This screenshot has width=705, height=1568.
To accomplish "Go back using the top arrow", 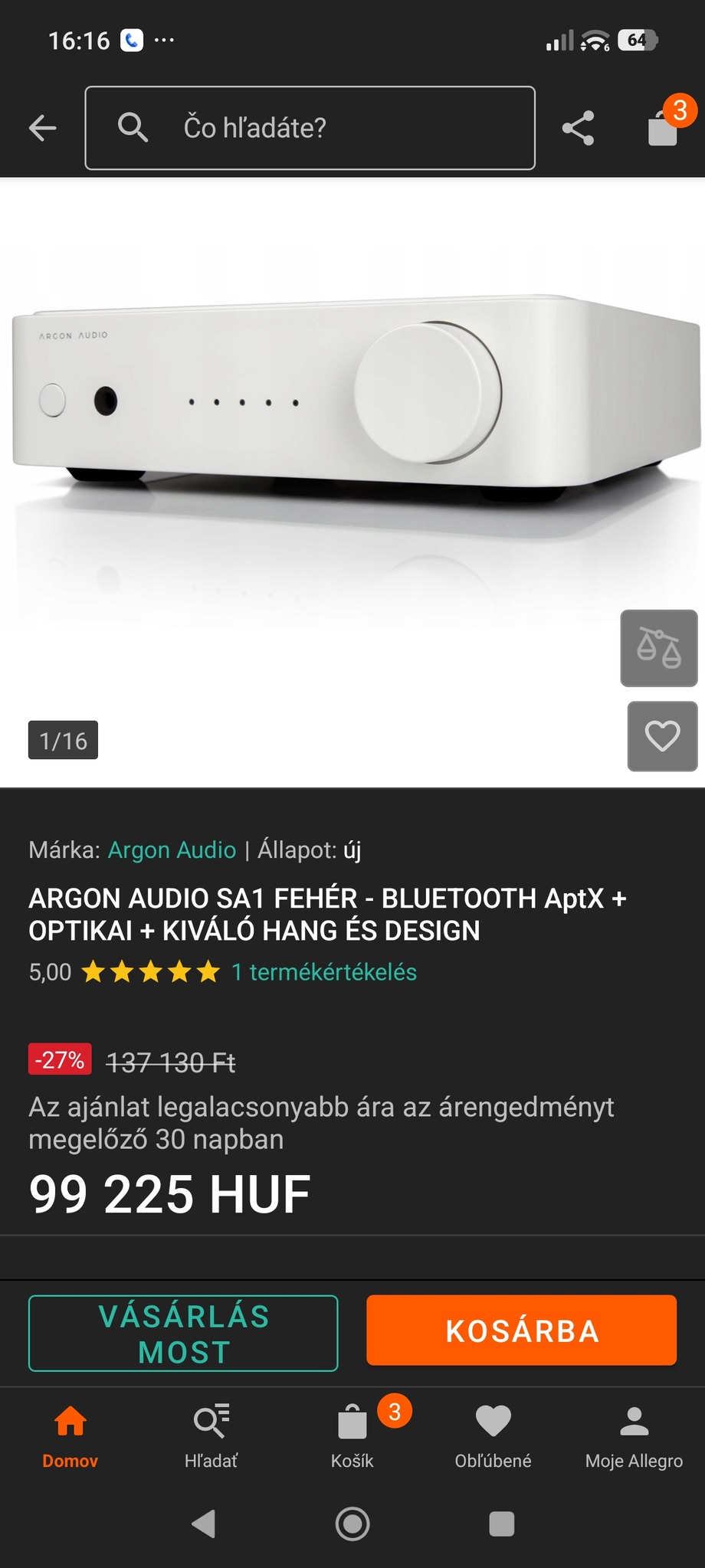I will (43, 128).
